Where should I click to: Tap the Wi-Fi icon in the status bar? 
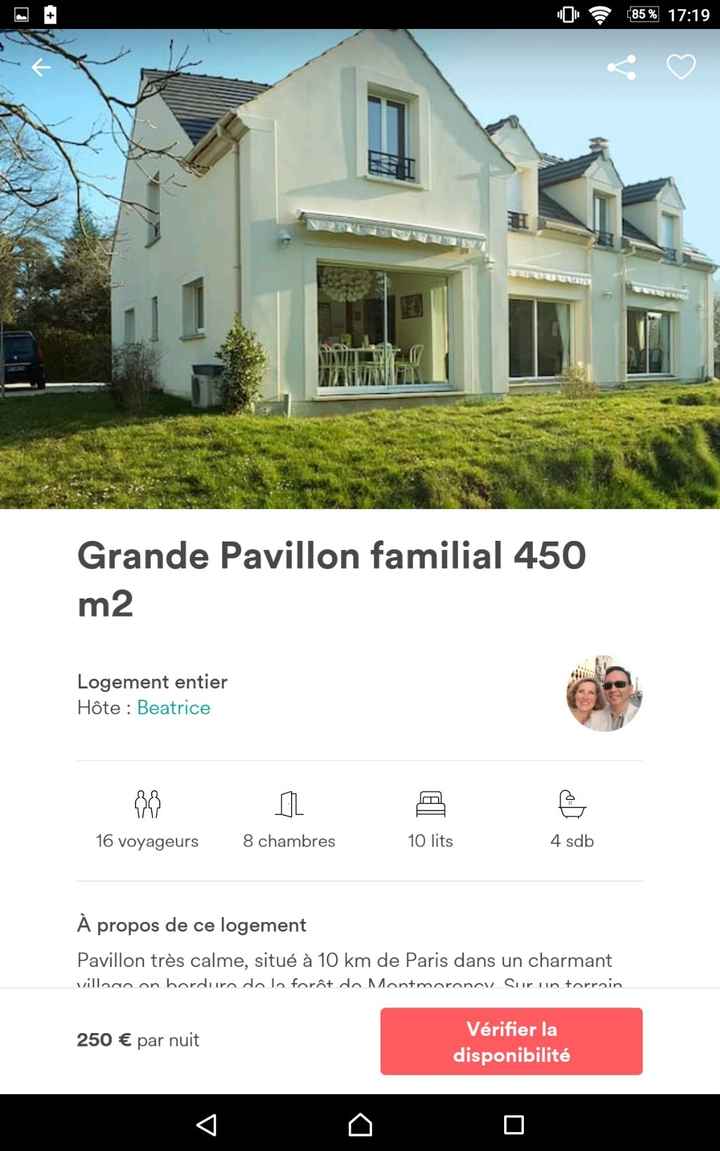pos(600,14)
